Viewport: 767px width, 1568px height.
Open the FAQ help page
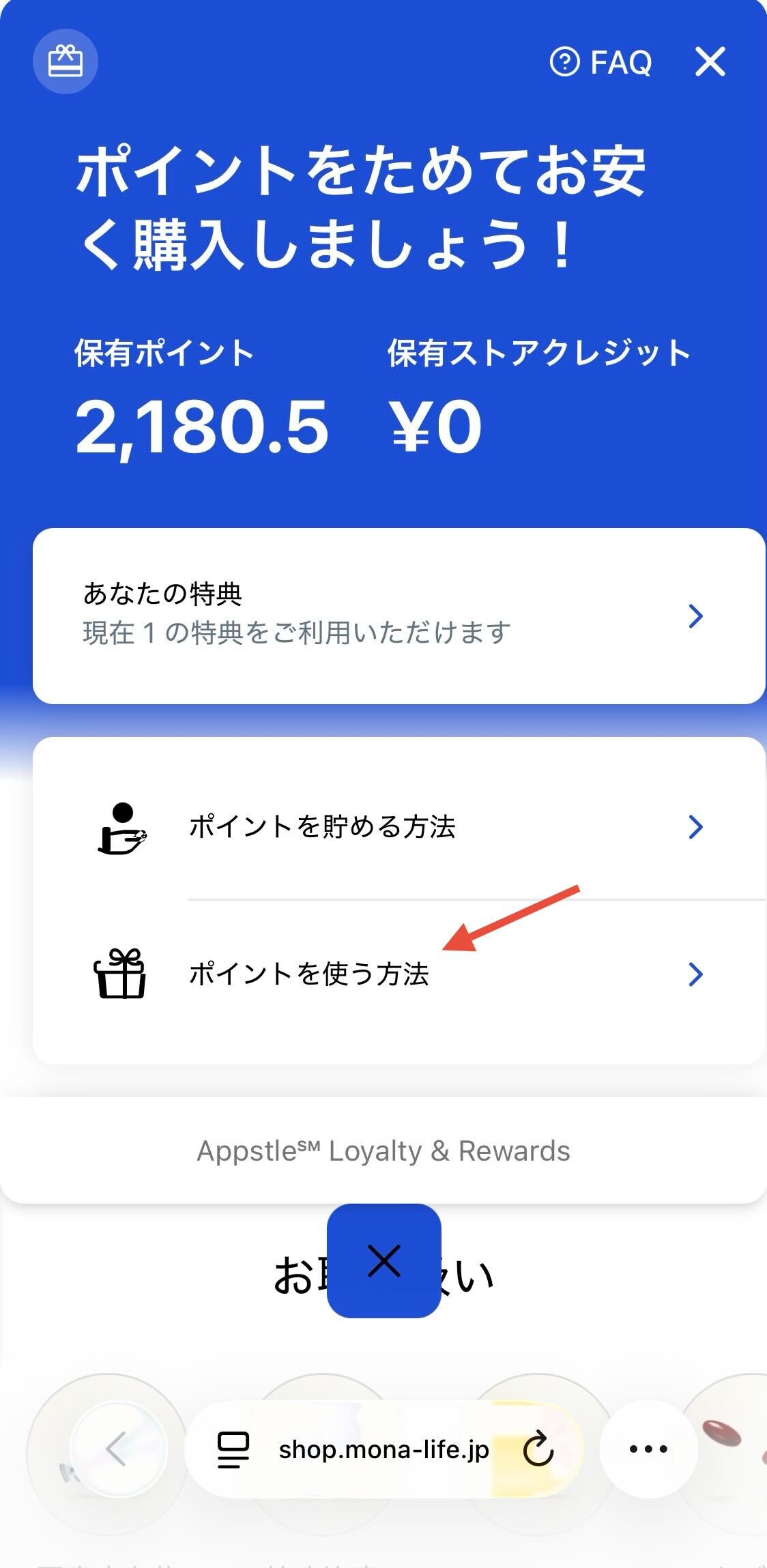pos(600,63)
